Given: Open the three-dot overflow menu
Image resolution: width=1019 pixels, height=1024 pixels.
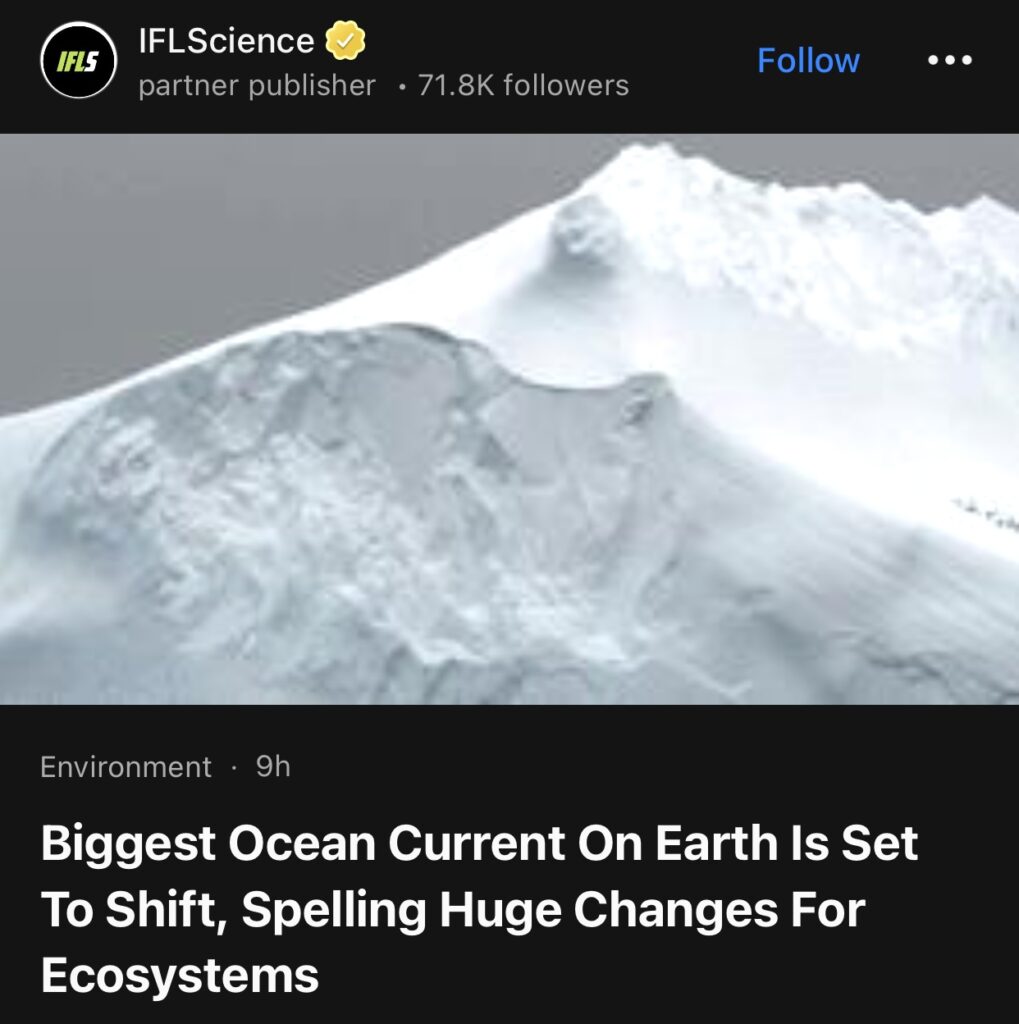Looking at the screenshot, I should pyautogui.click(x=949, y=61).
